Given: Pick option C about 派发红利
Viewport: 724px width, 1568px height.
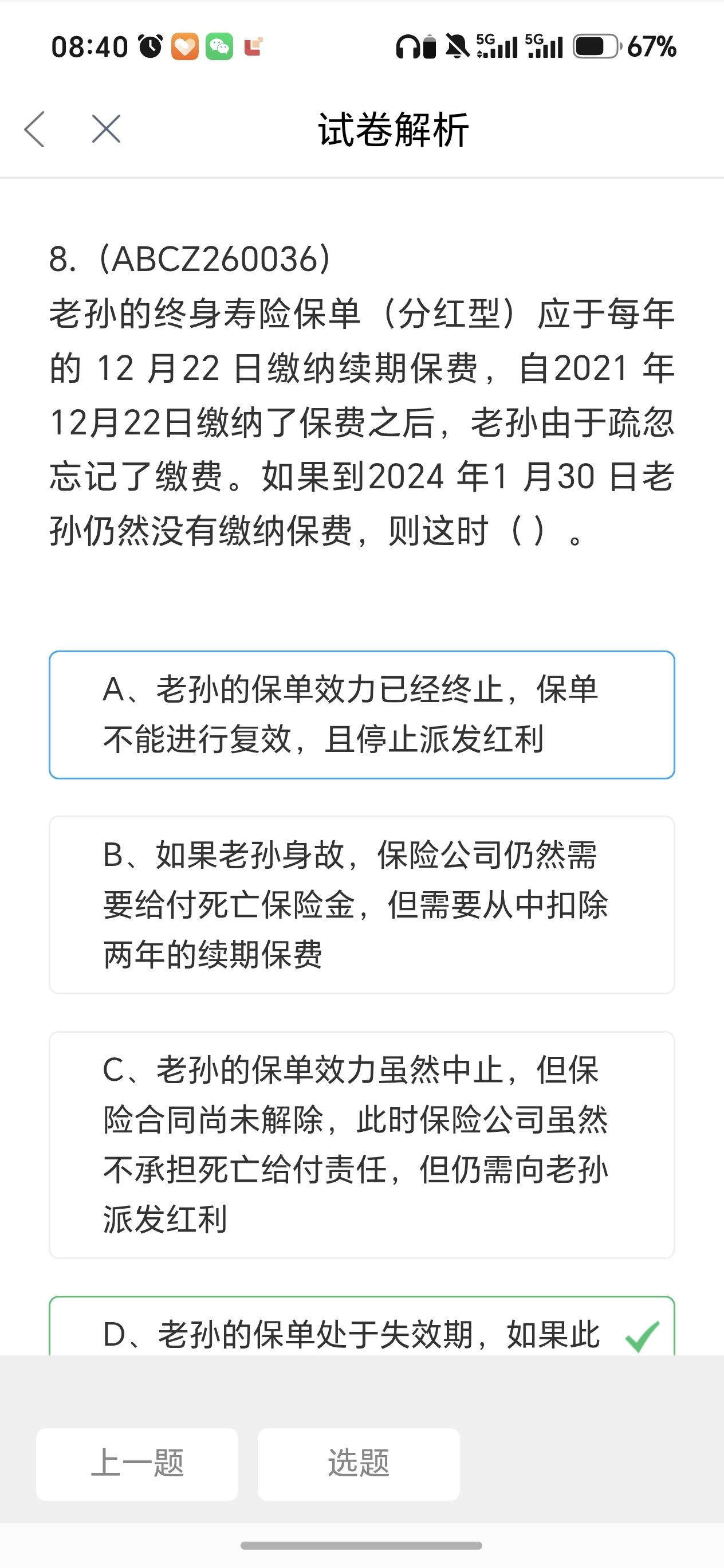Looking at the screenshot, I should pos(362,1144).
